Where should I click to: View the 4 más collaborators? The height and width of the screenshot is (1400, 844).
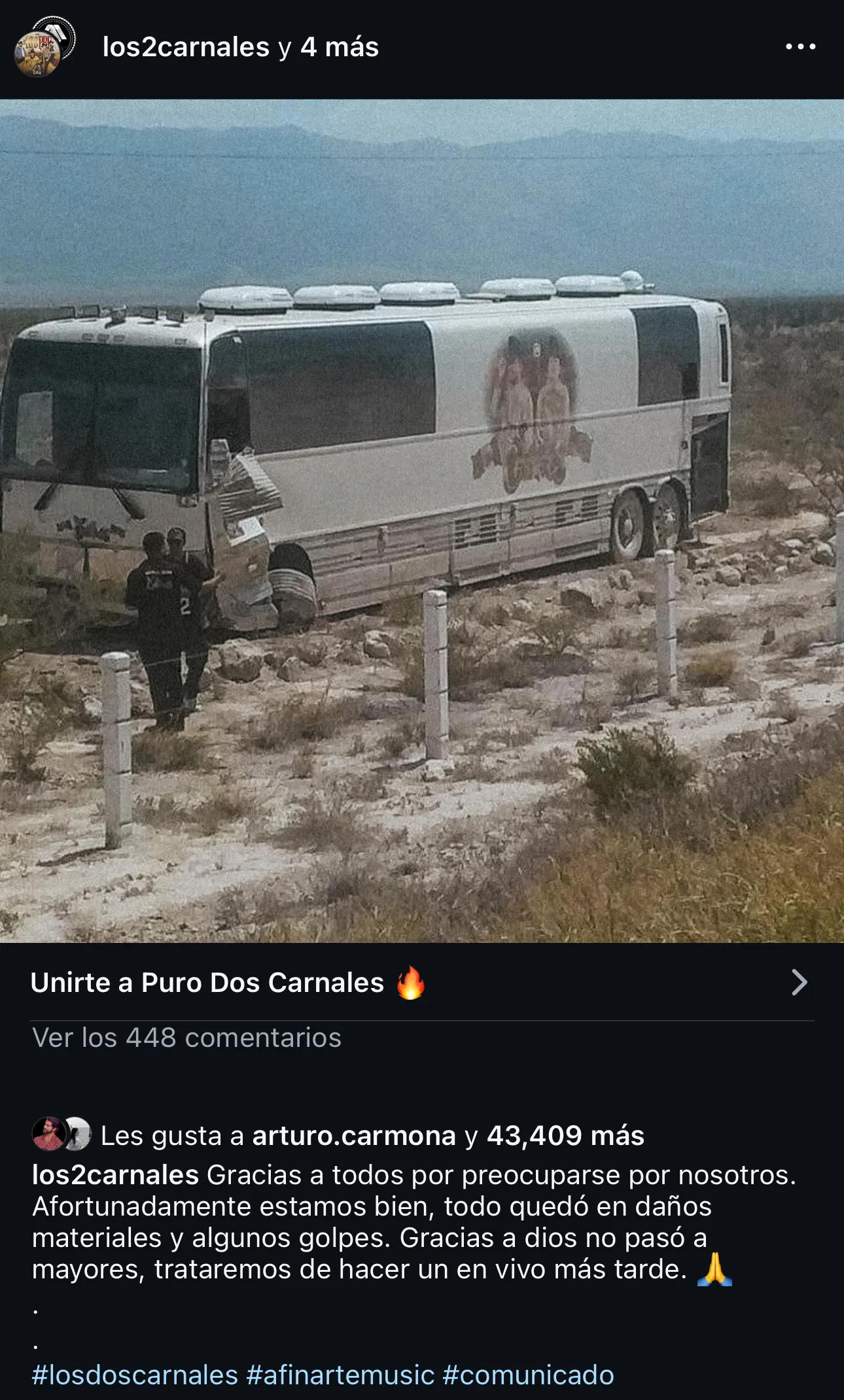point(340,48)
